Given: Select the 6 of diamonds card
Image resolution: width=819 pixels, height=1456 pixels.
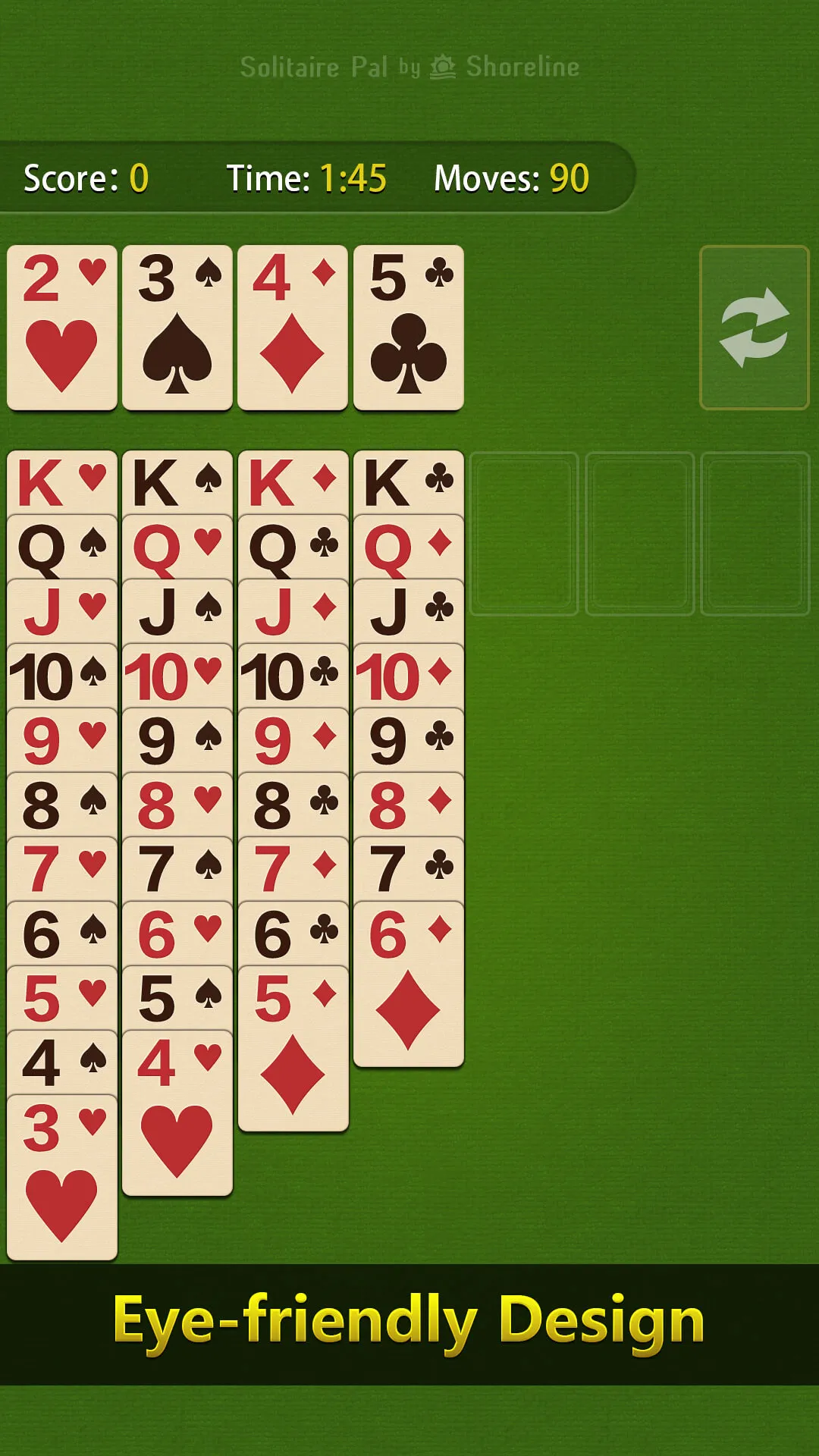Looking at the screenshot, I should coord(408,984).
